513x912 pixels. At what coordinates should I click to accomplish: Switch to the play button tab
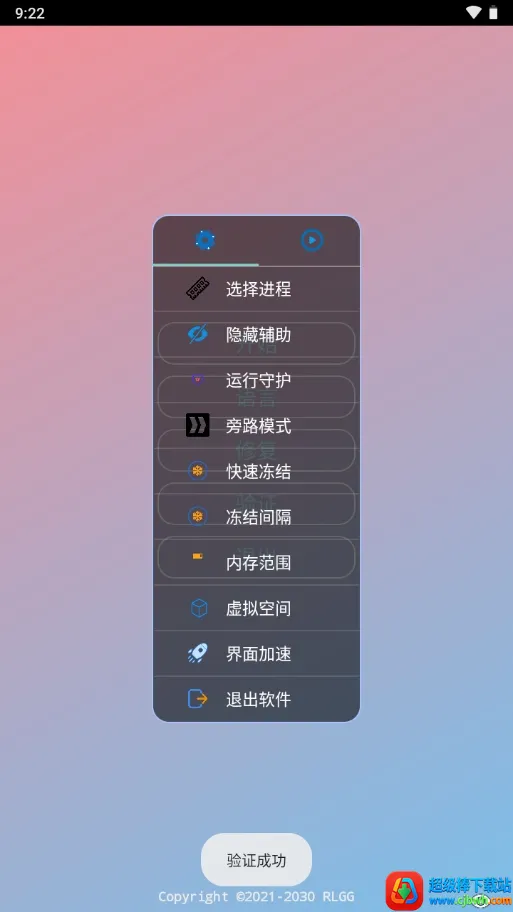tap(312, 240)
